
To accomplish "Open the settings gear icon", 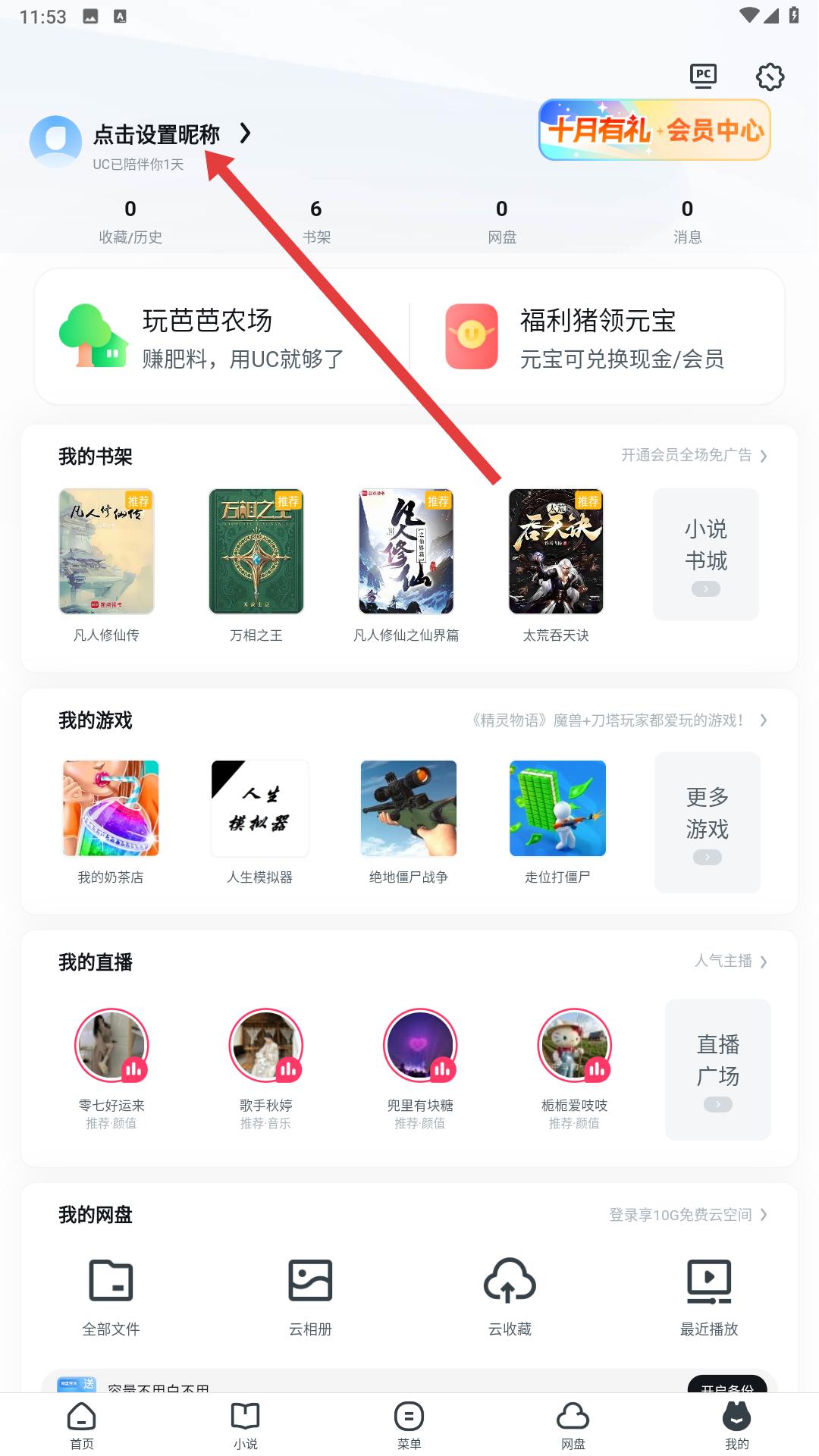I will point(770,76).
